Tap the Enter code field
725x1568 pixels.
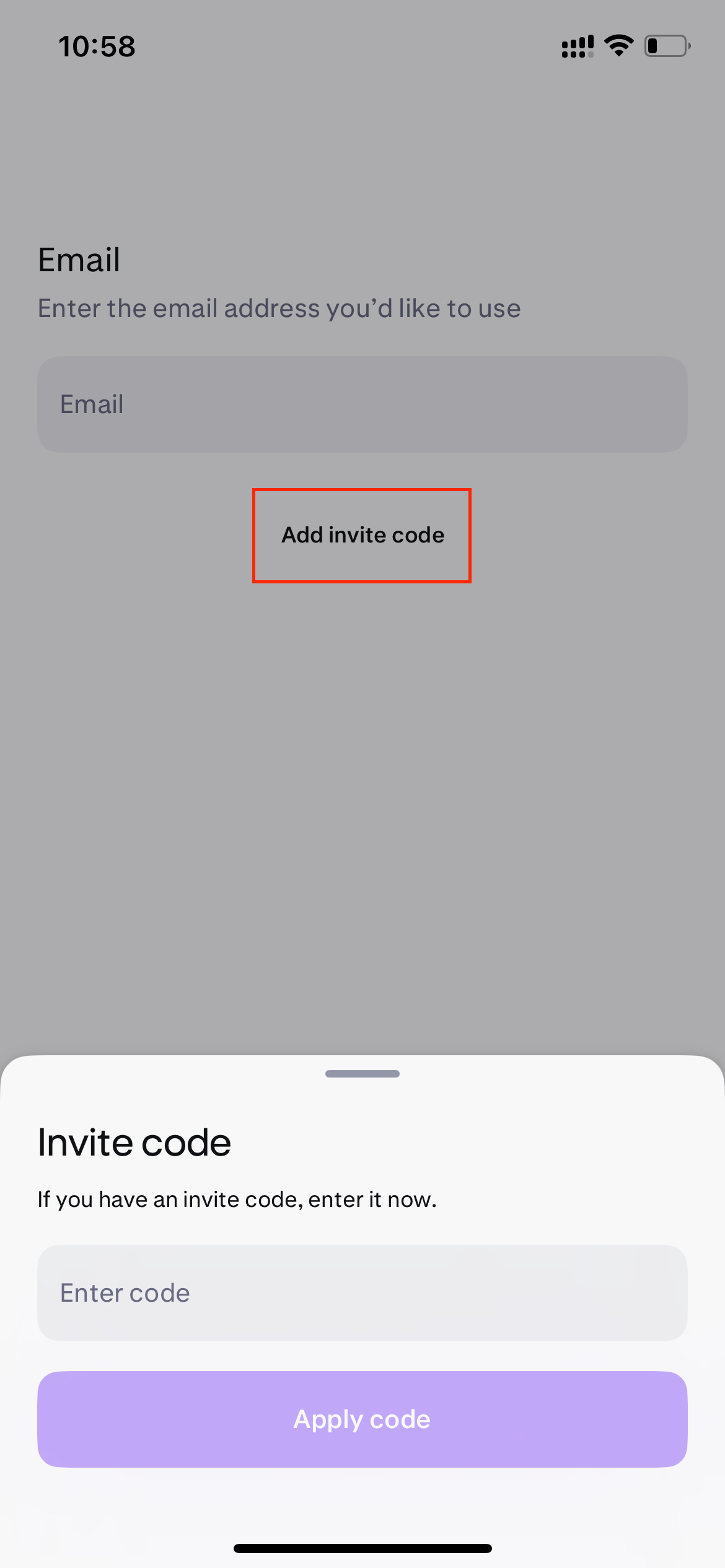click(x=362, y=1293)
